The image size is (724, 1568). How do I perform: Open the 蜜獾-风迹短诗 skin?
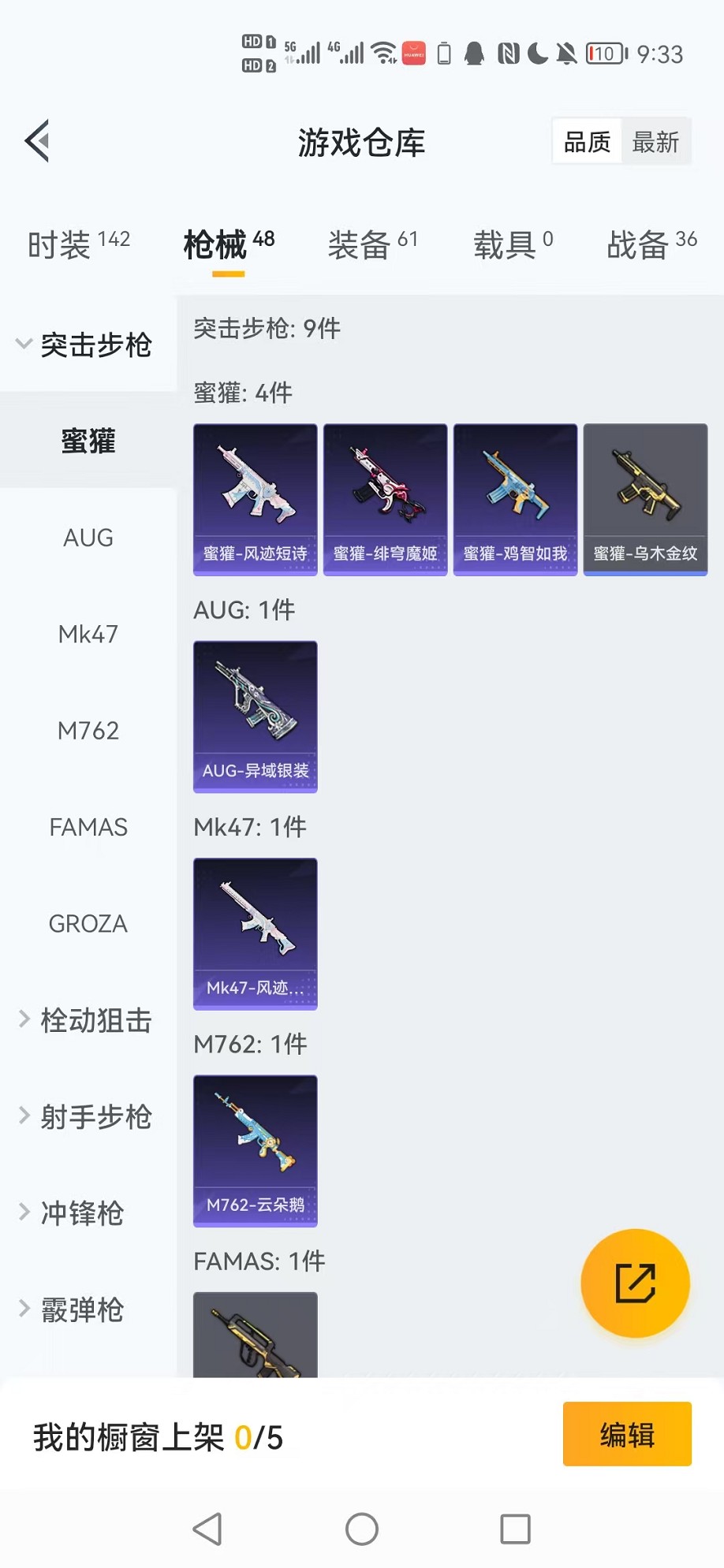point(256,500)
